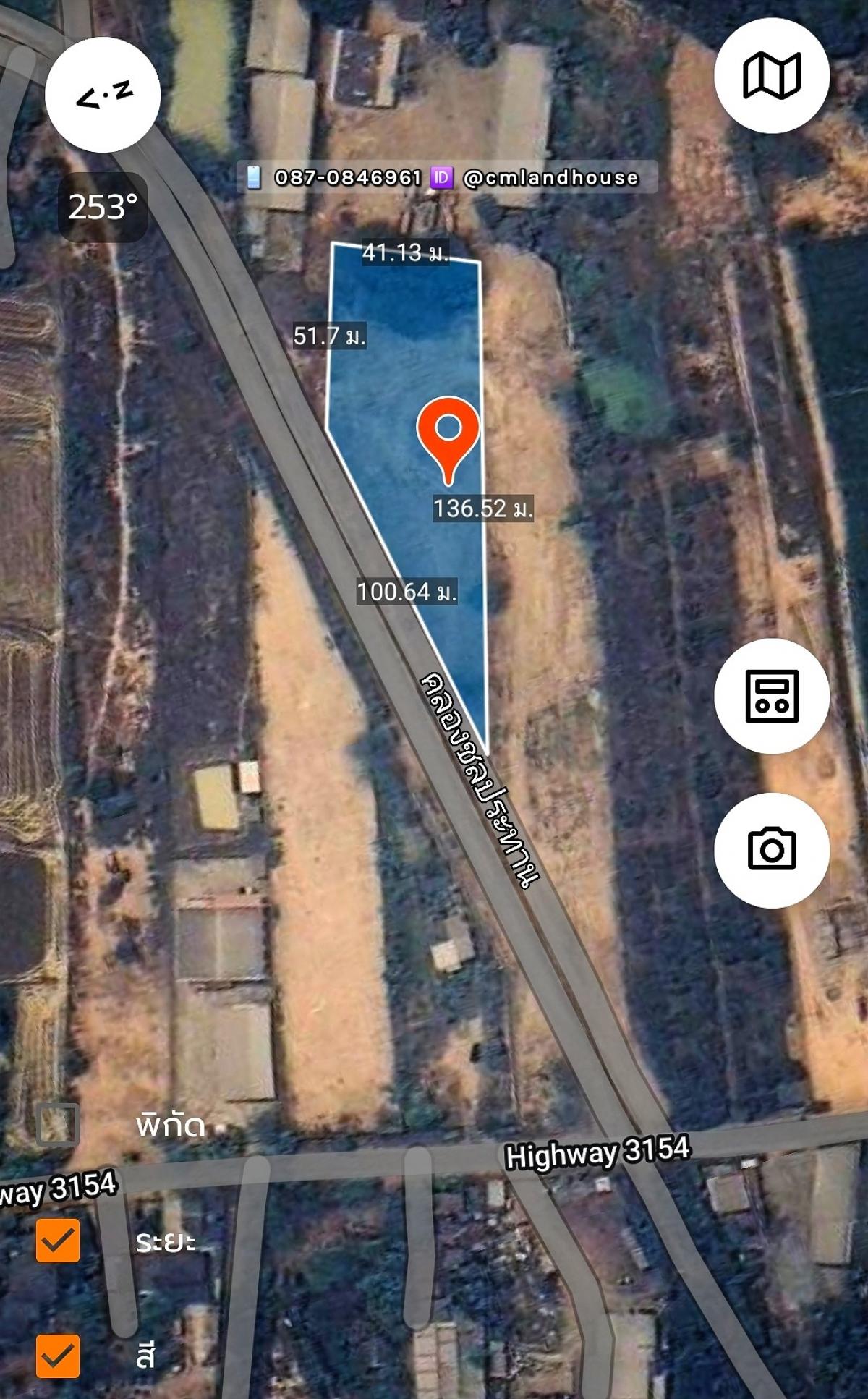868x1399 pixels.
Task: Enable the พิกัด checkbox
Action: point(58,1125)
